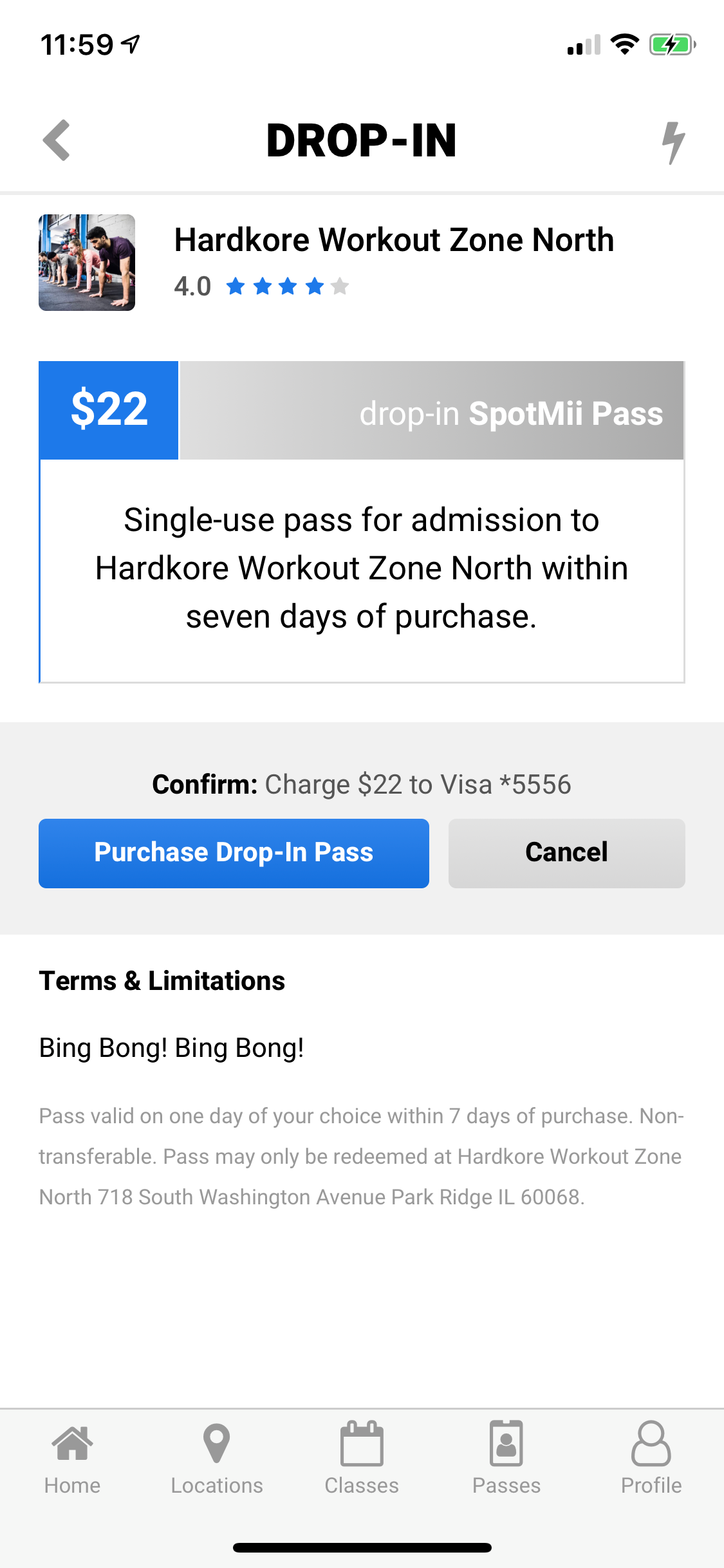
Task: Cancel the $22 charge confirmation
Action: (x=566, y=852)
